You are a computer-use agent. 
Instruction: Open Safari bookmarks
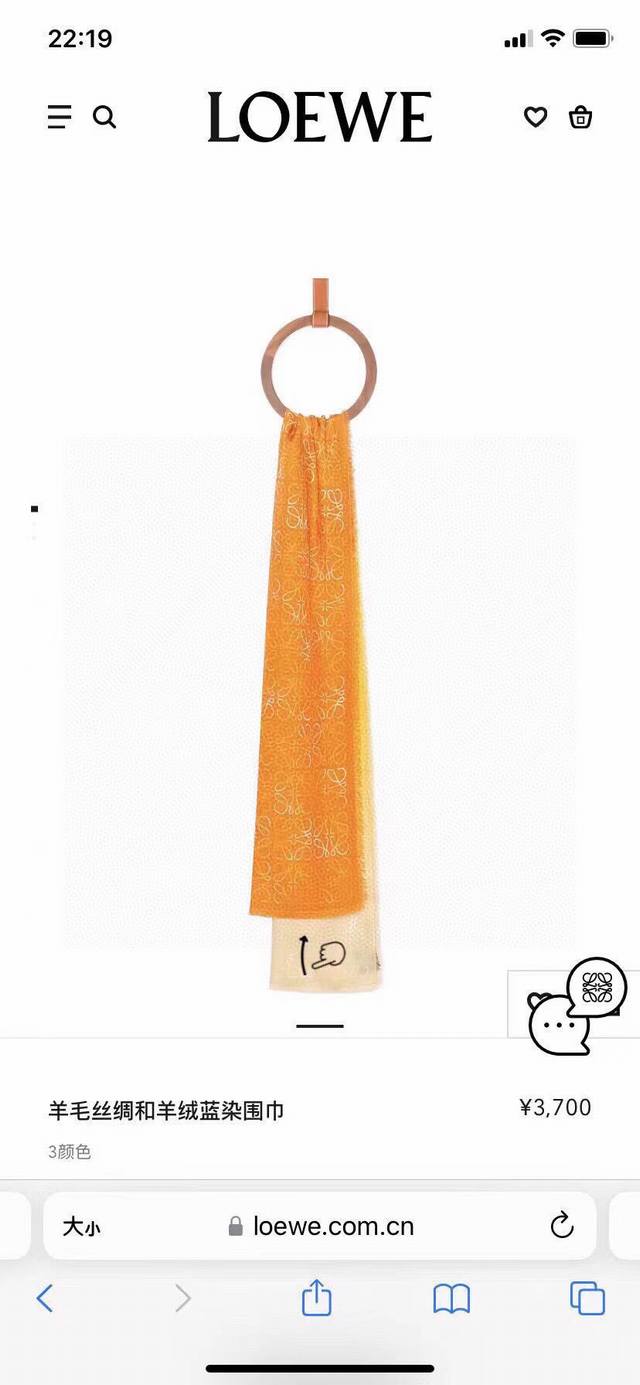click(451, 1298)
